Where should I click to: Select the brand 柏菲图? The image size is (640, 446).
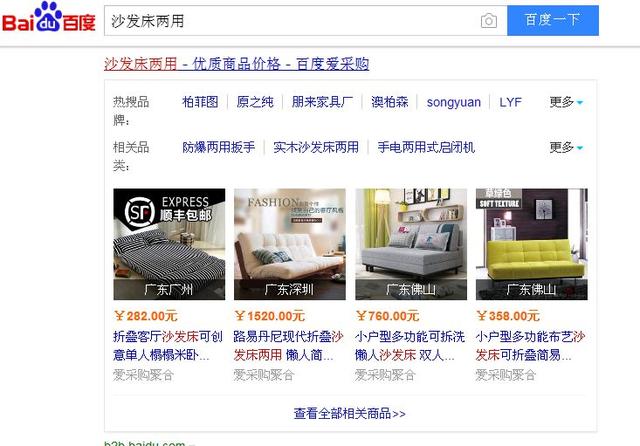pos(200,102)
